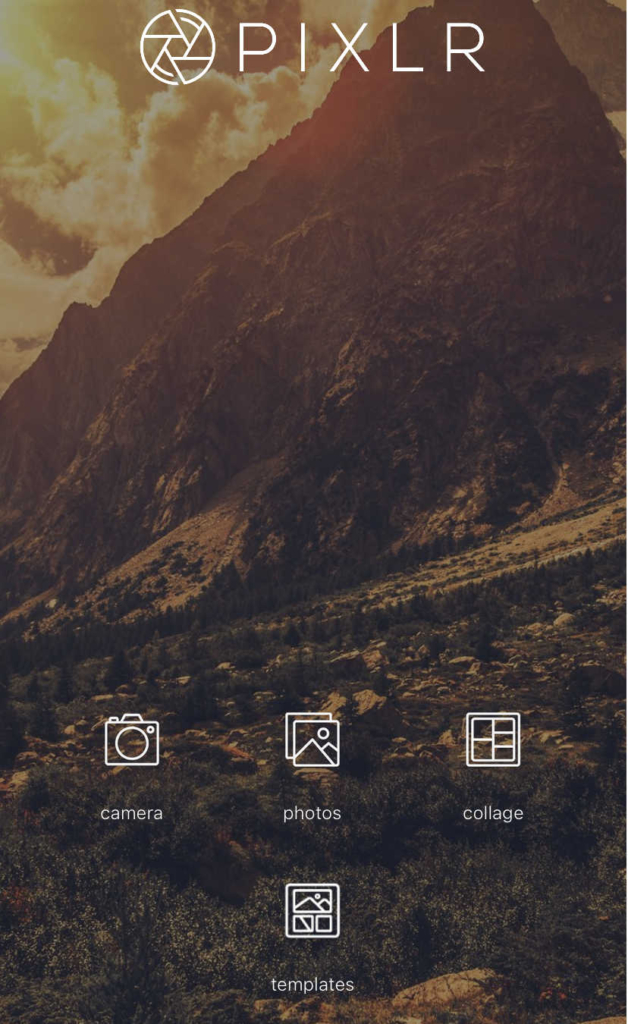Open the templates option
The image size is (628, 1024).
click(312, 911)
